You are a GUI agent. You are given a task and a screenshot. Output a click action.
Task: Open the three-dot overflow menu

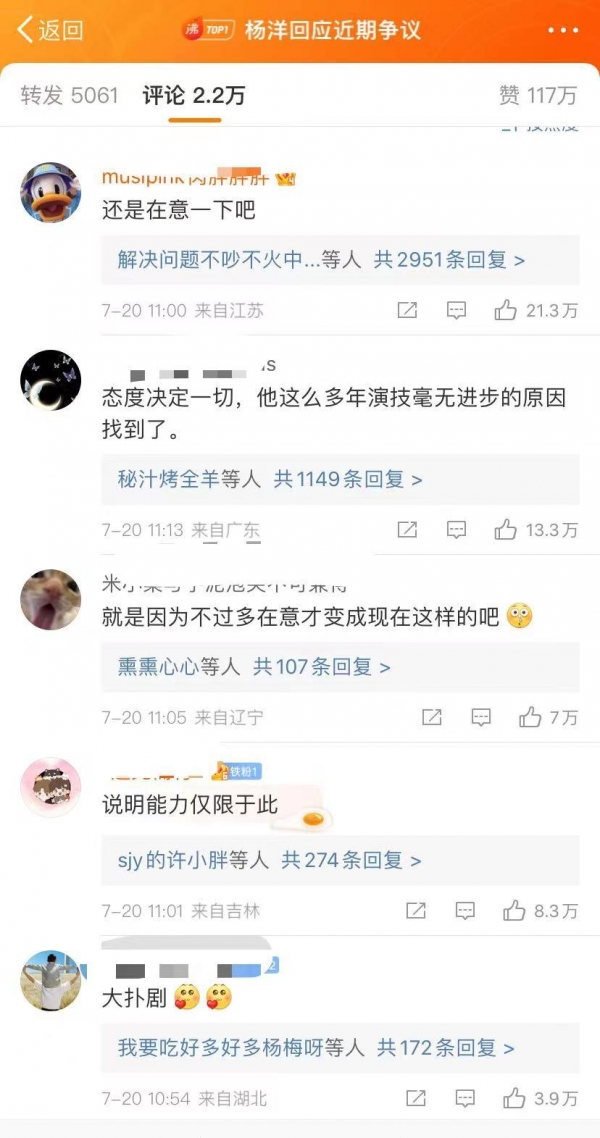[x=563, y=30]
